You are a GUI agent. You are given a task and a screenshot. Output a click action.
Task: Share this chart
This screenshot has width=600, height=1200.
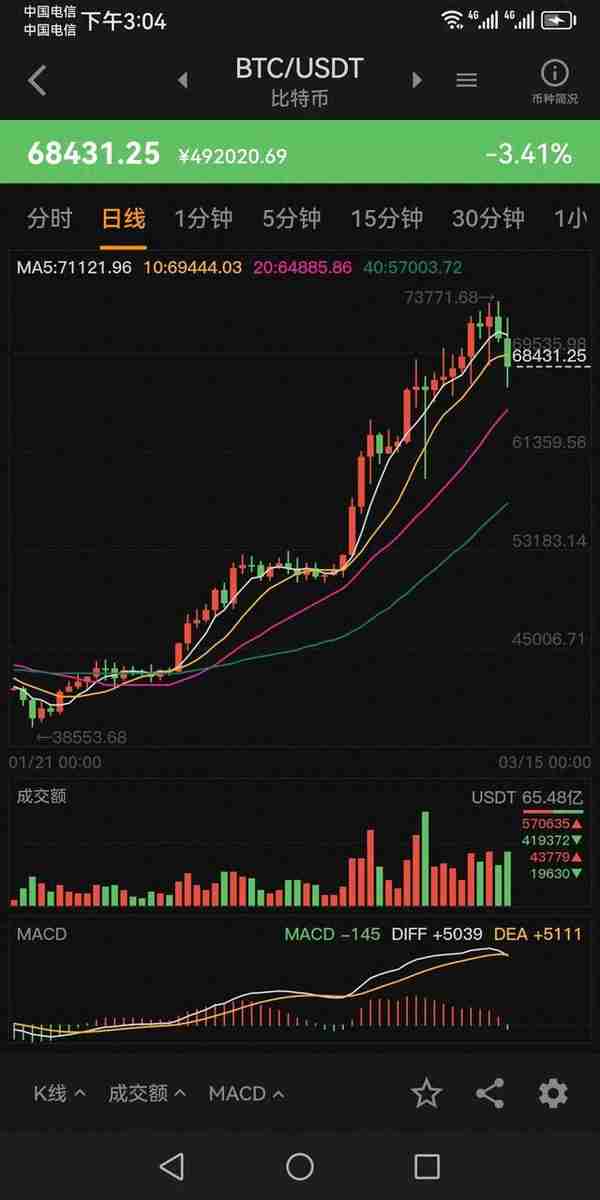490,1094
